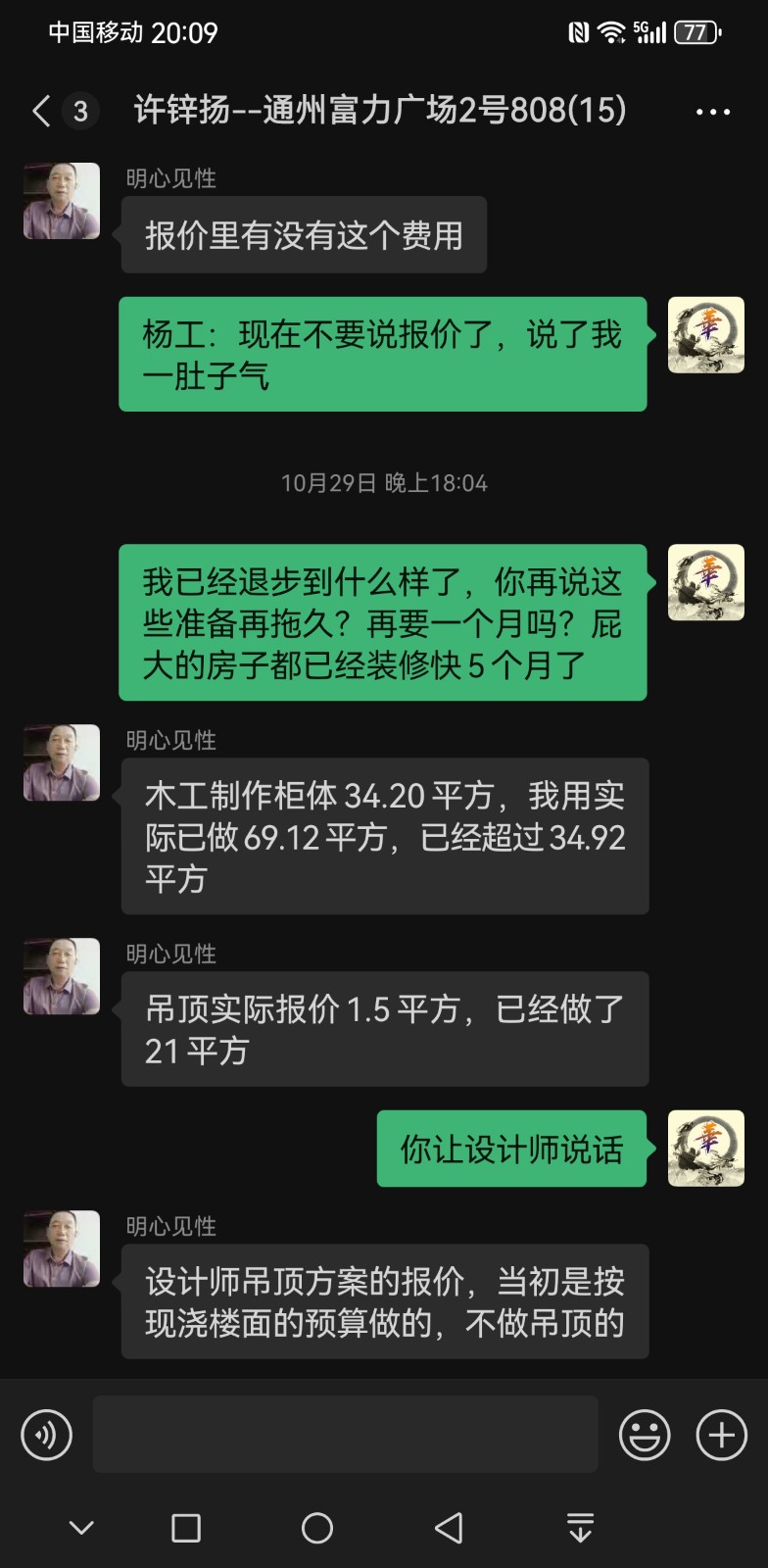Open 明心见性's avatar beside 报价里有没有这个费用
The image size is (768, 1568).
(x=62, y=201)
